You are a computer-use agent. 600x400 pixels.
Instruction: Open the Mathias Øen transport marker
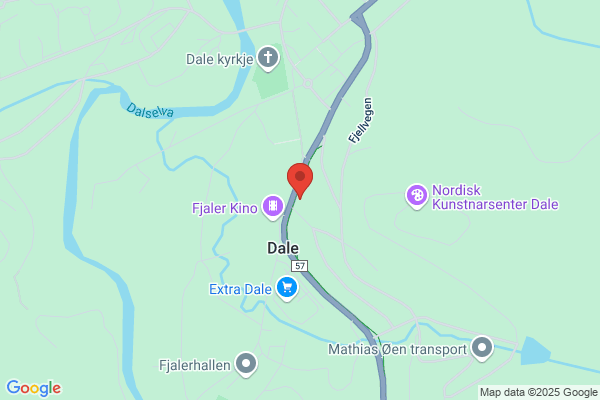(482, 348)
